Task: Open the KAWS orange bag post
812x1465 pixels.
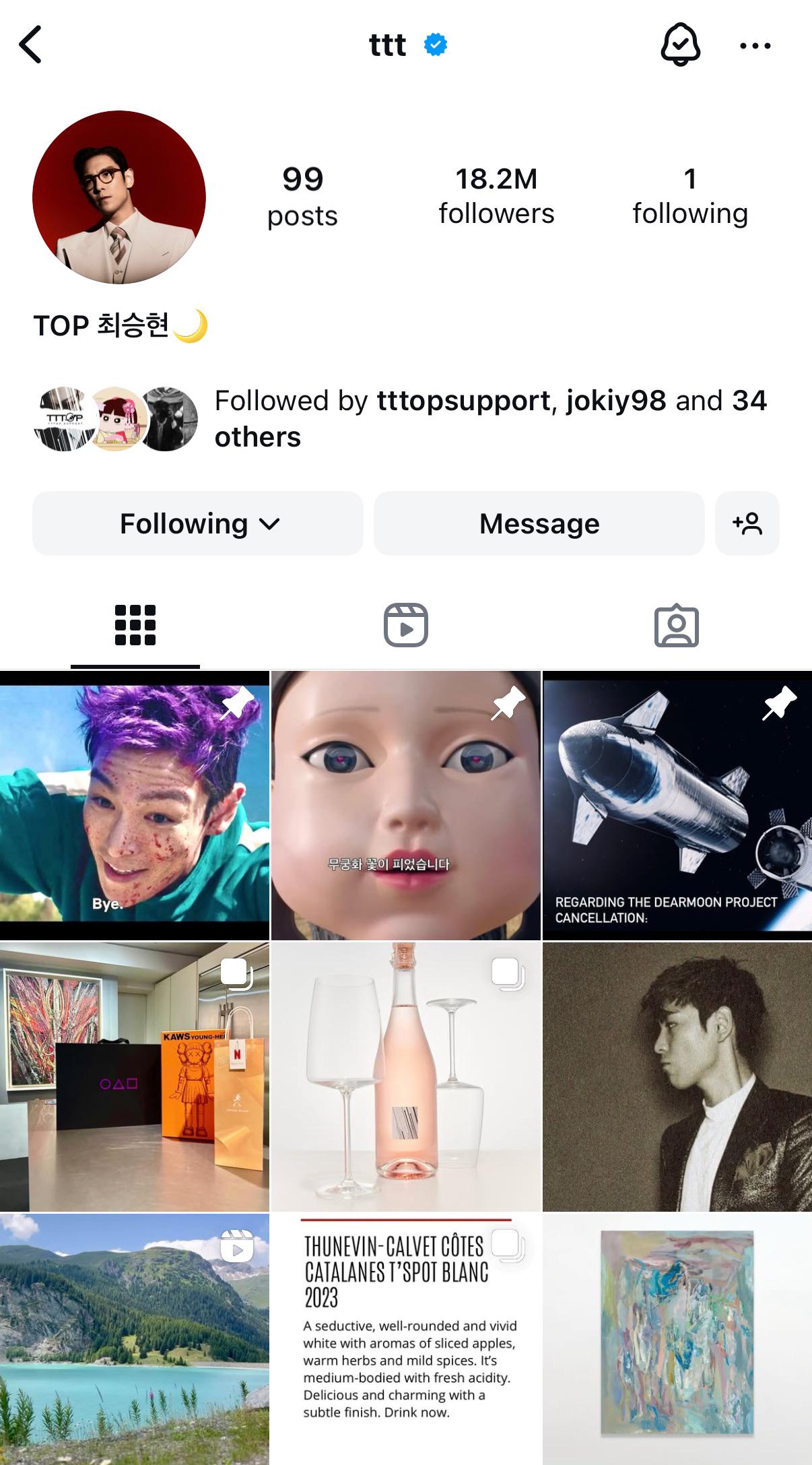Action: click(x=134, y=1076)
